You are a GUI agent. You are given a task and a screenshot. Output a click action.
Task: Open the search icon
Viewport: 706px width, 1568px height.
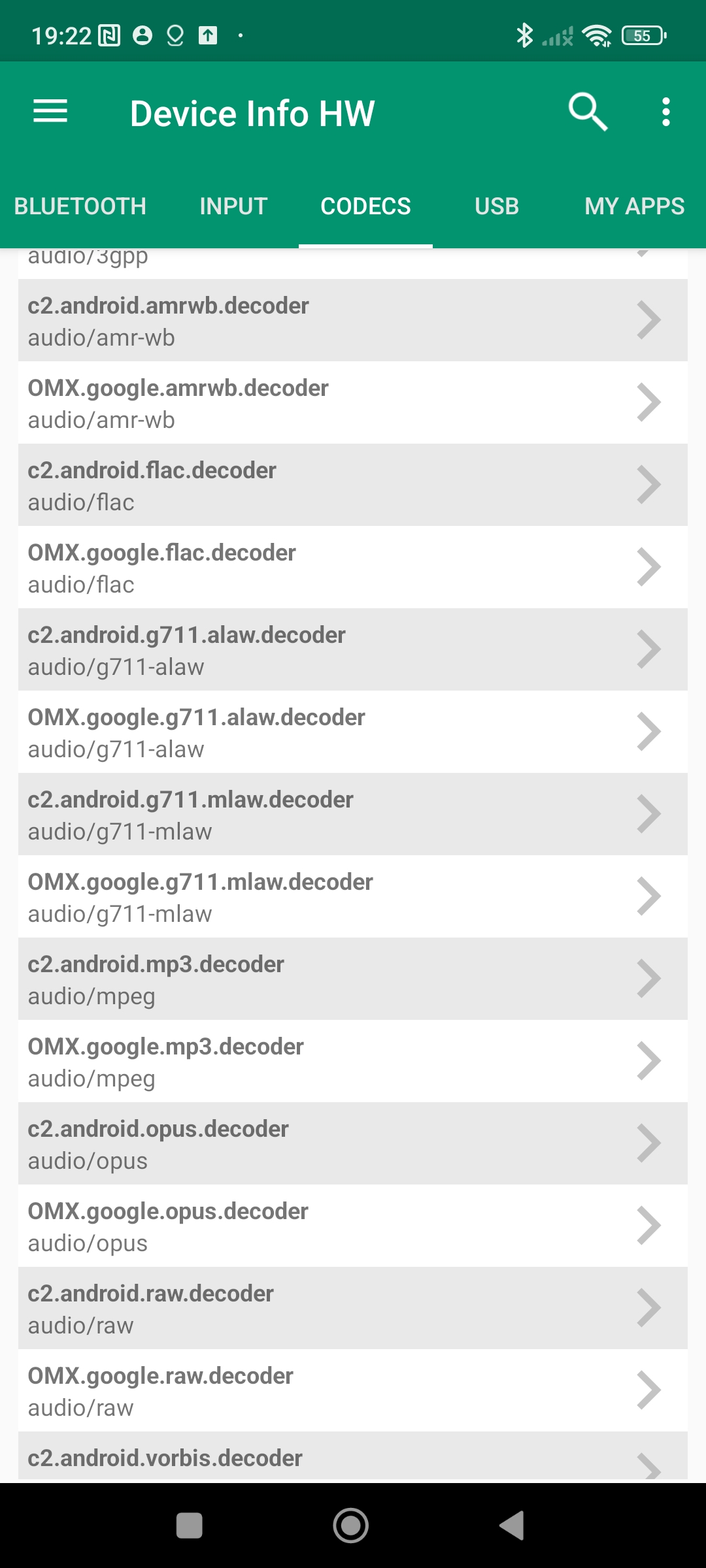coord(587,112)
